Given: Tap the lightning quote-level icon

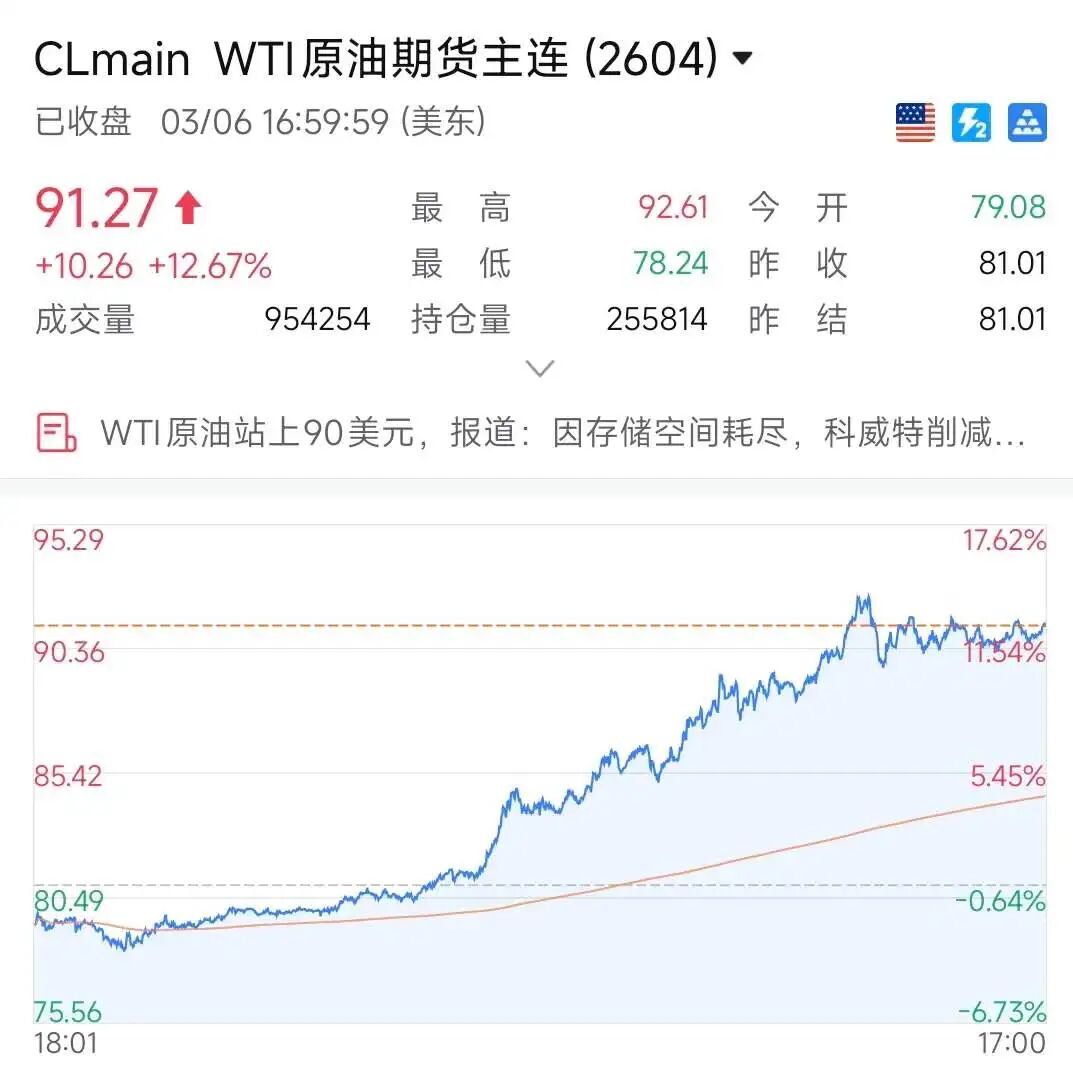Looking at the screenshot, I should (x=971, y=123).
